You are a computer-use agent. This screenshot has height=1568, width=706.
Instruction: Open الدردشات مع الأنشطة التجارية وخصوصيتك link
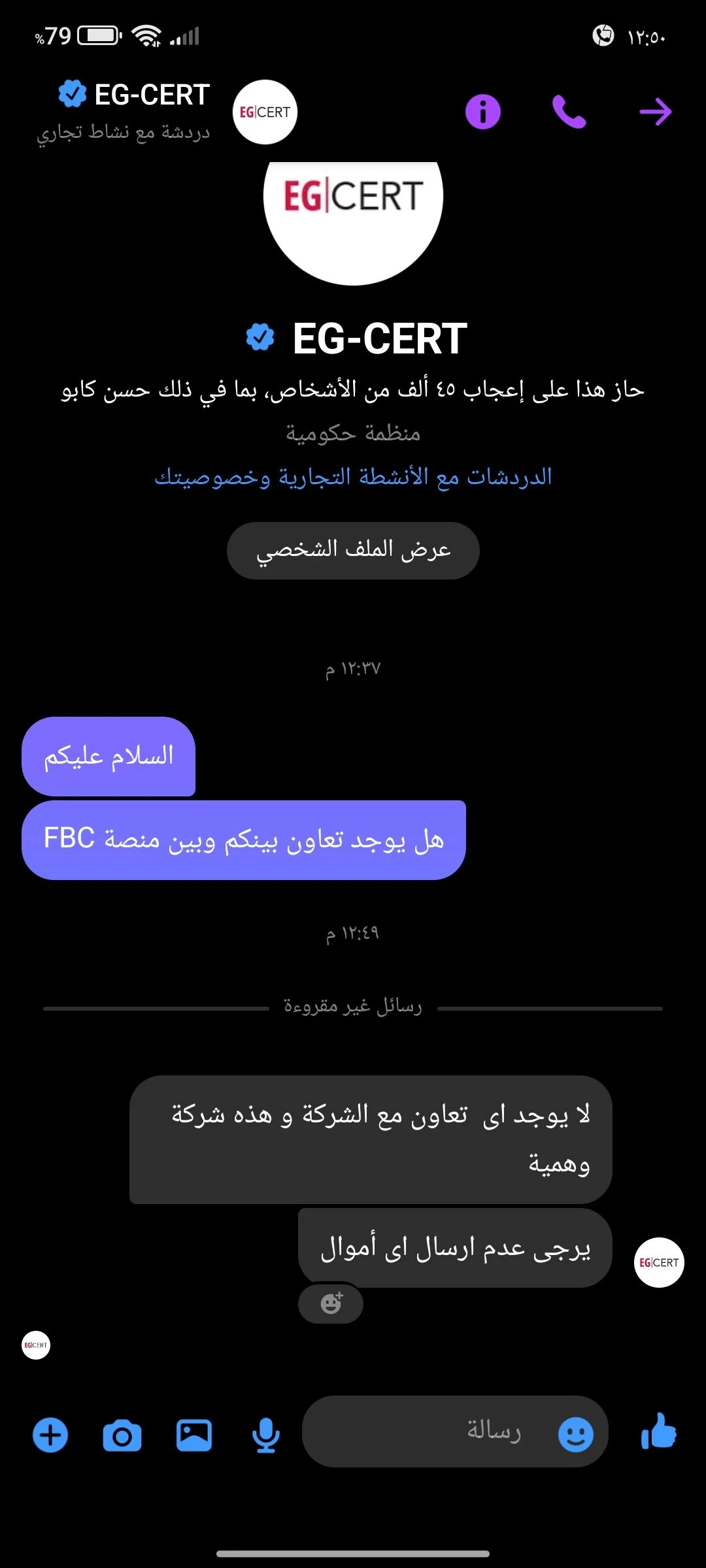coord(353,477)
